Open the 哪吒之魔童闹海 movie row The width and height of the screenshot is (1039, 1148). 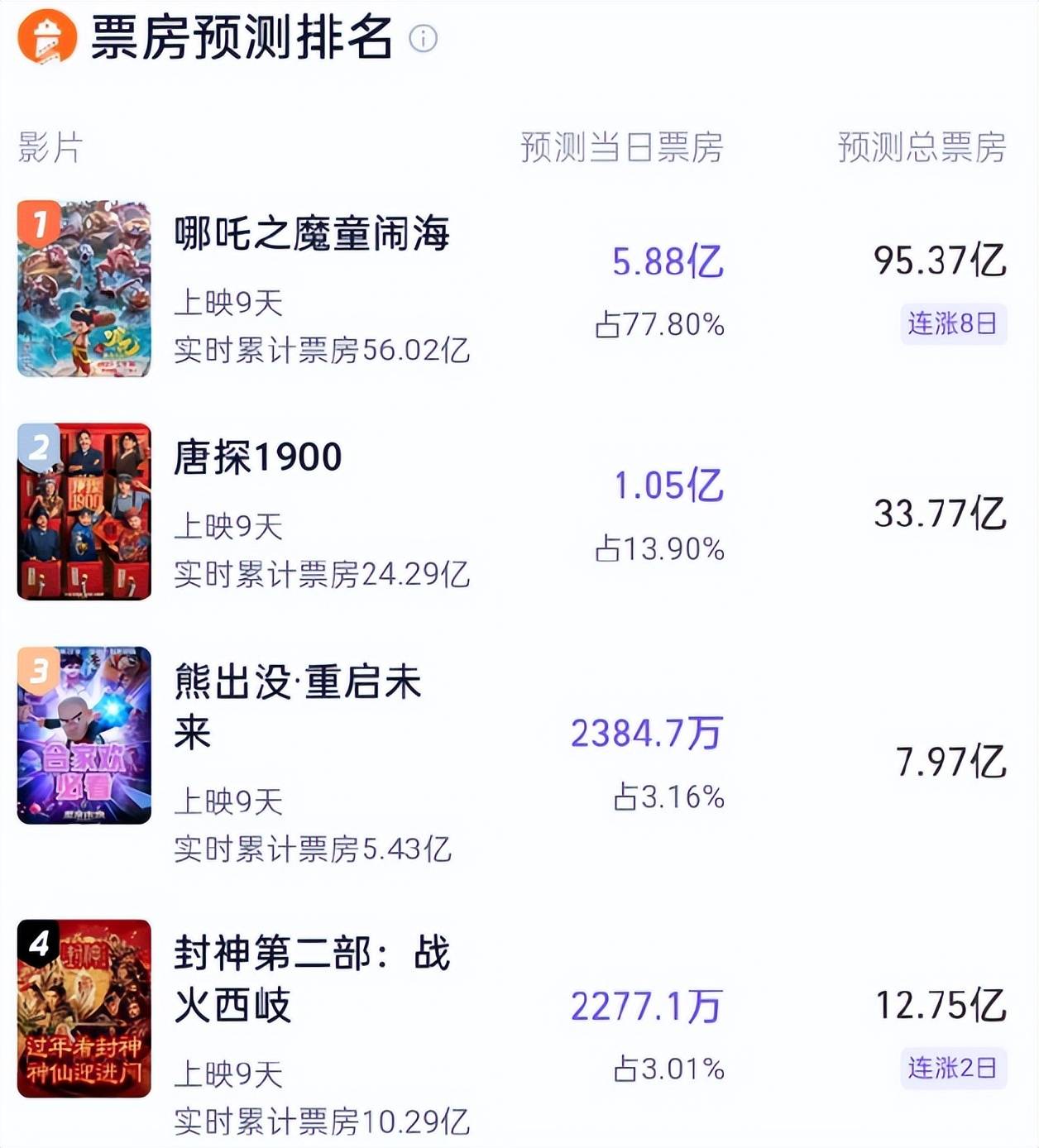(x=312, y=234)
